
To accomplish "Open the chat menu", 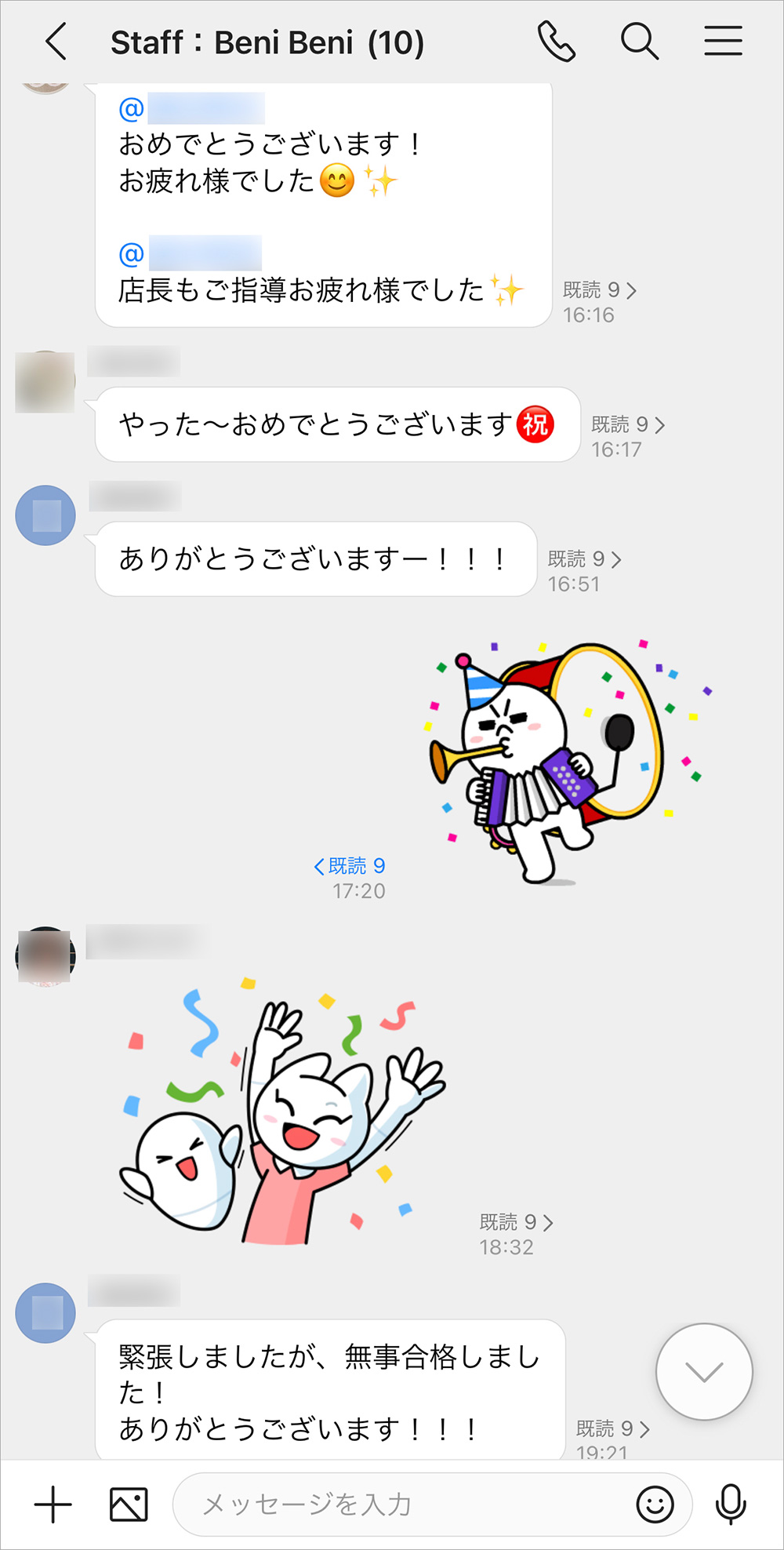I will pyautogui.click(x=723, y=42).
